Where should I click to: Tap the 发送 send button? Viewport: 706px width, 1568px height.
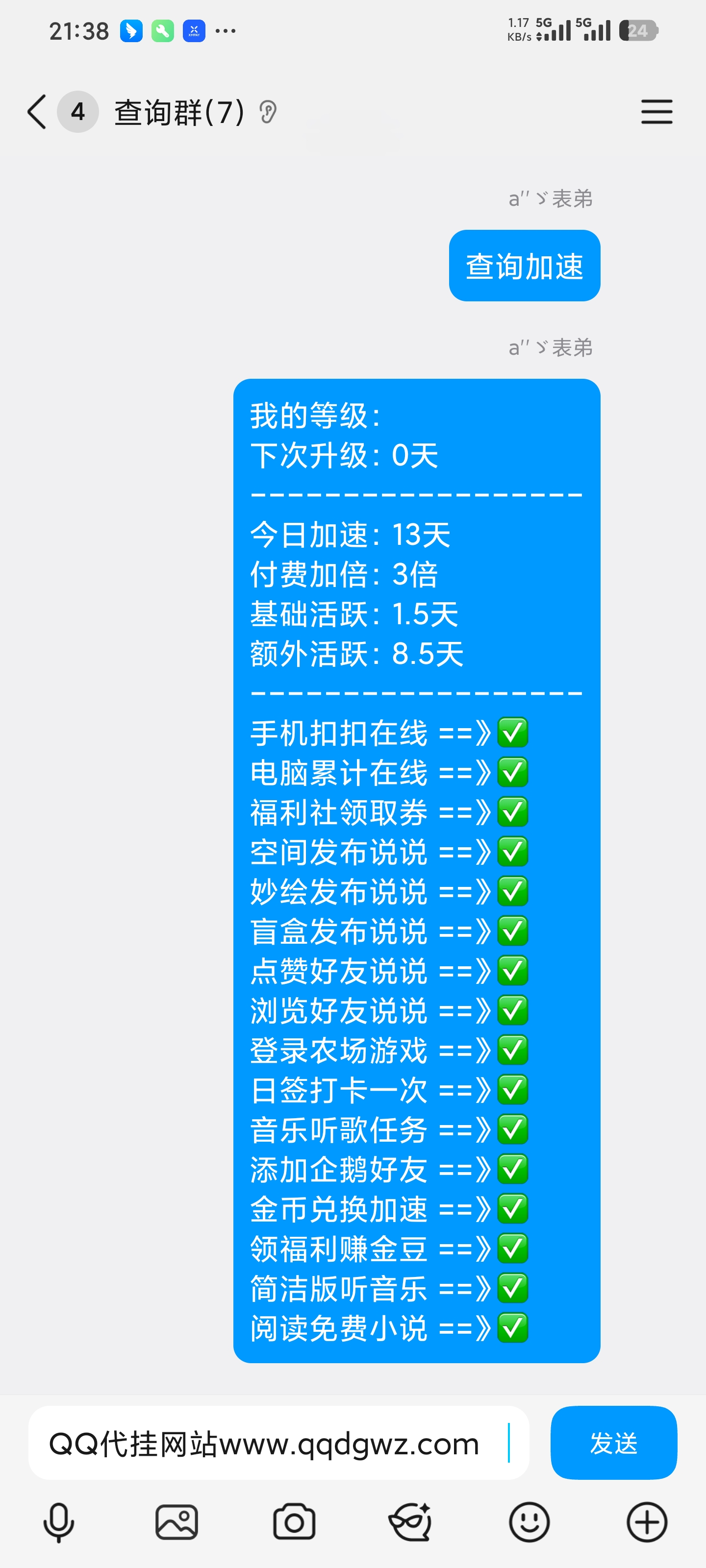tap(613, 1443)
